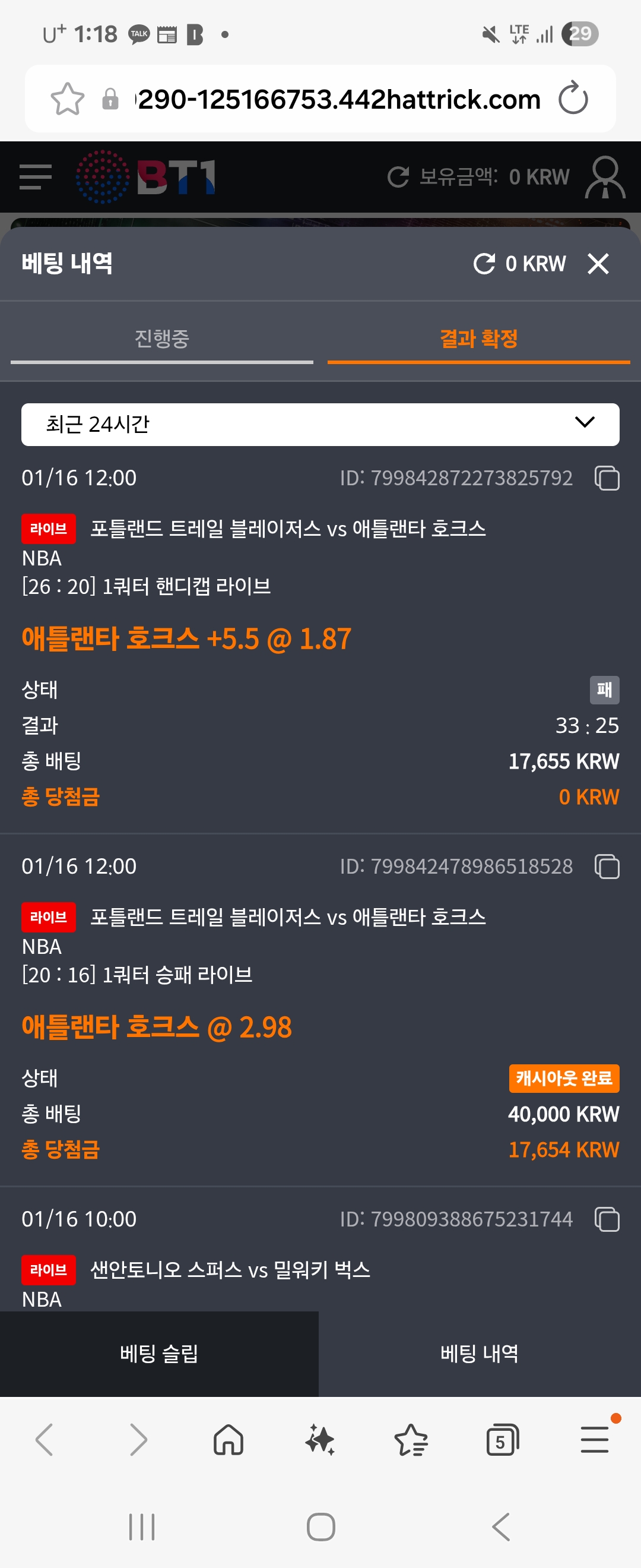Bookmark the page with the star icon

[67, 99]
